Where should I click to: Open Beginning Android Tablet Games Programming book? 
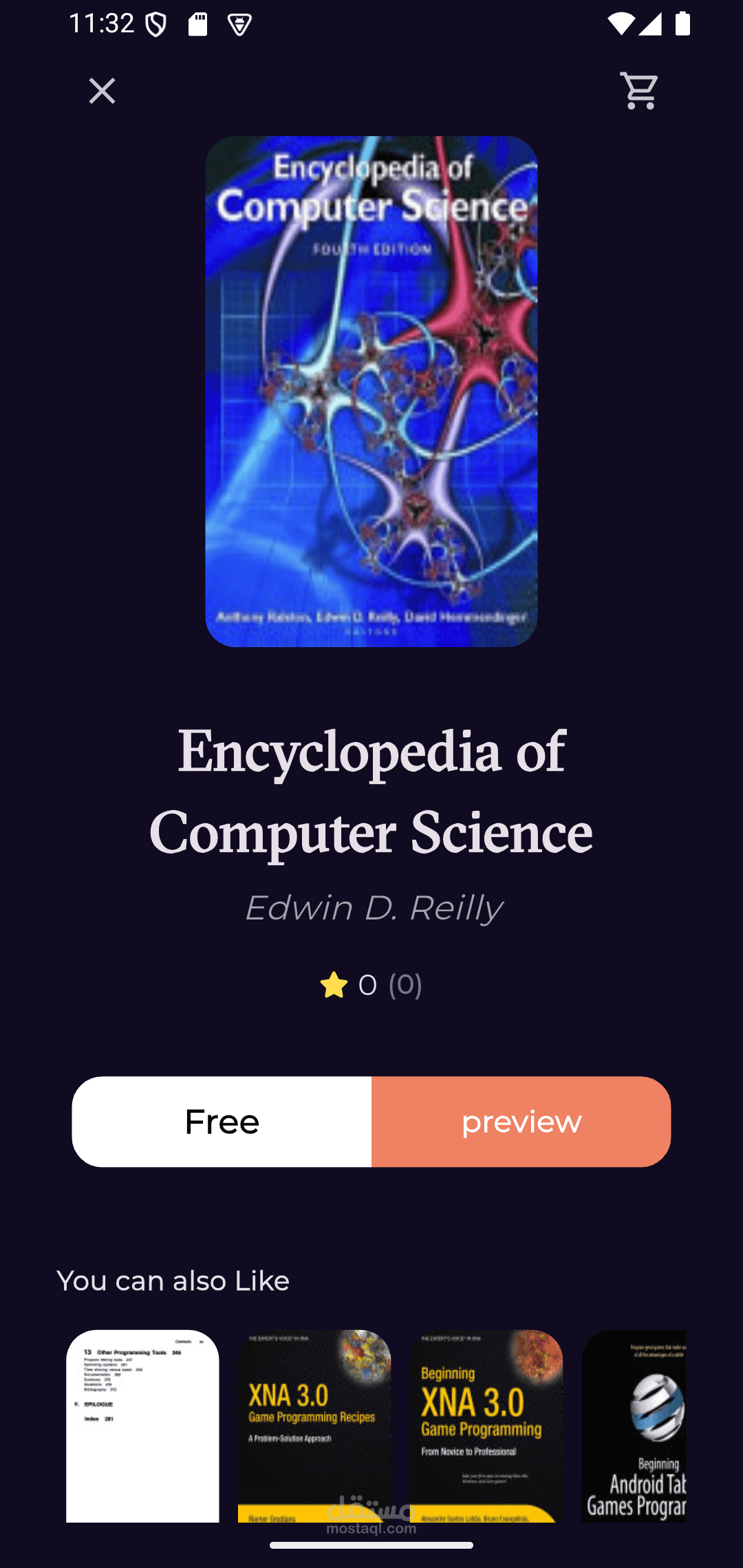point(634,1425)
